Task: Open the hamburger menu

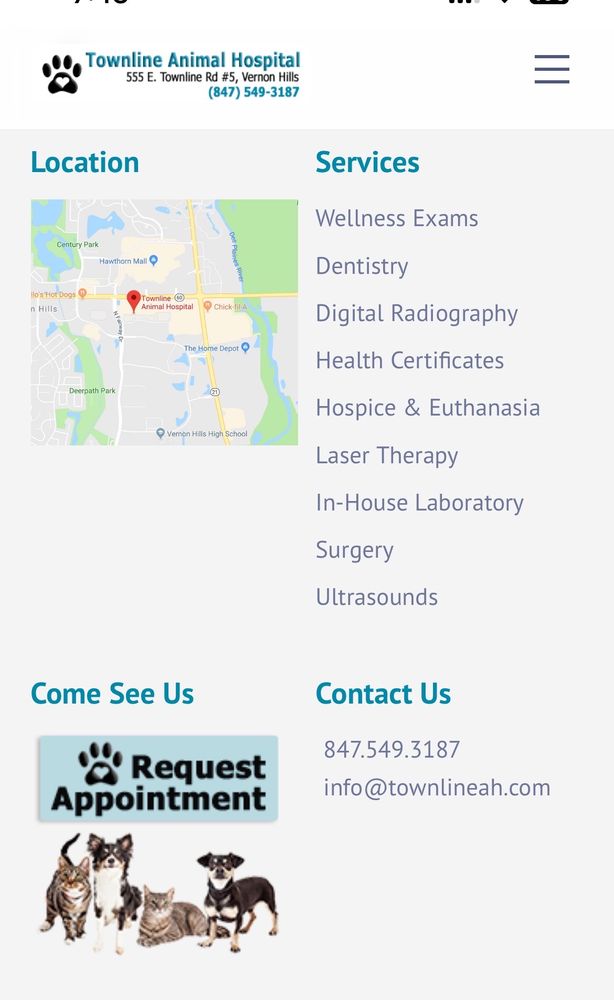Action: click(552, 69)
